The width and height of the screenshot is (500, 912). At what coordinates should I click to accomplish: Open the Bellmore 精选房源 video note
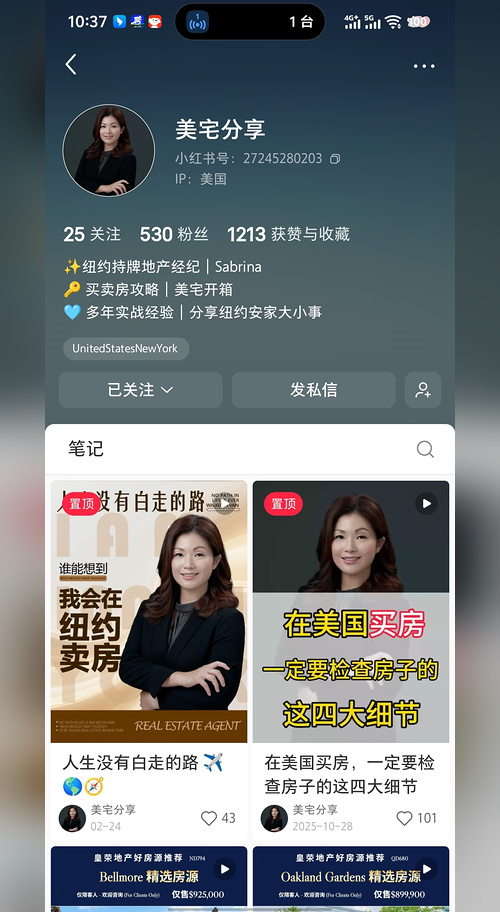(149, 879)
